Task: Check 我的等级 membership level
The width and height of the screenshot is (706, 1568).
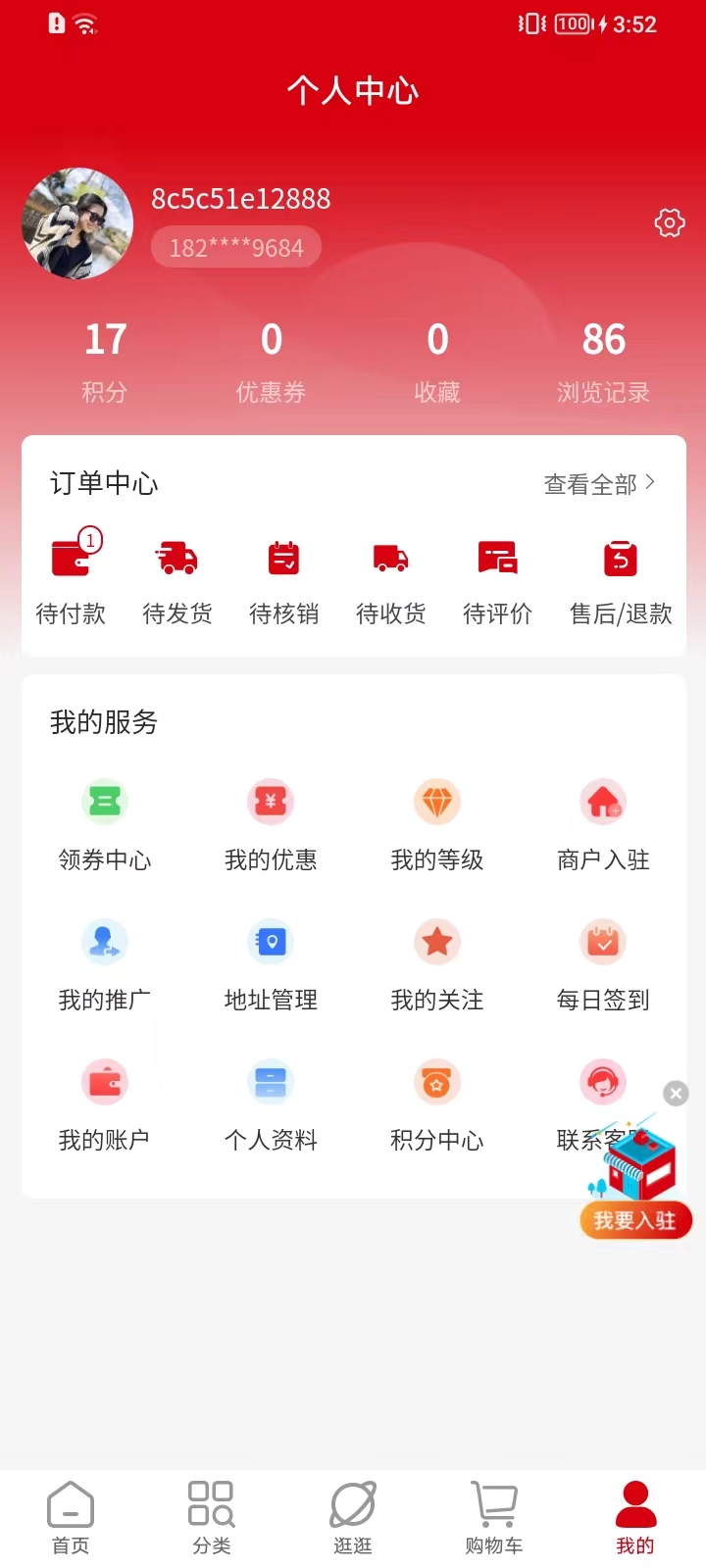Action: [x=436, y=823]
